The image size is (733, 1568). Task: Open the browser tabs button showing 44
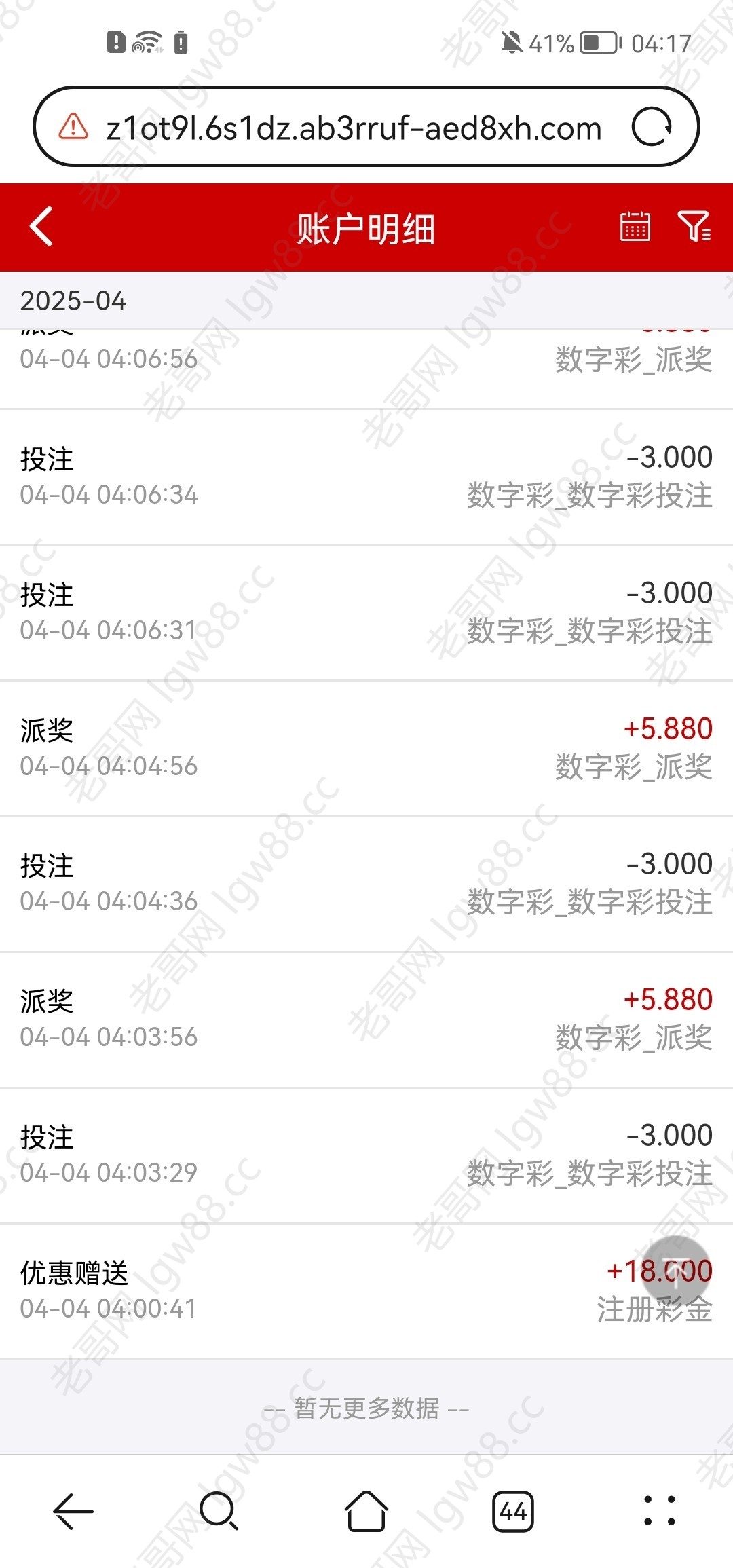513,1512
